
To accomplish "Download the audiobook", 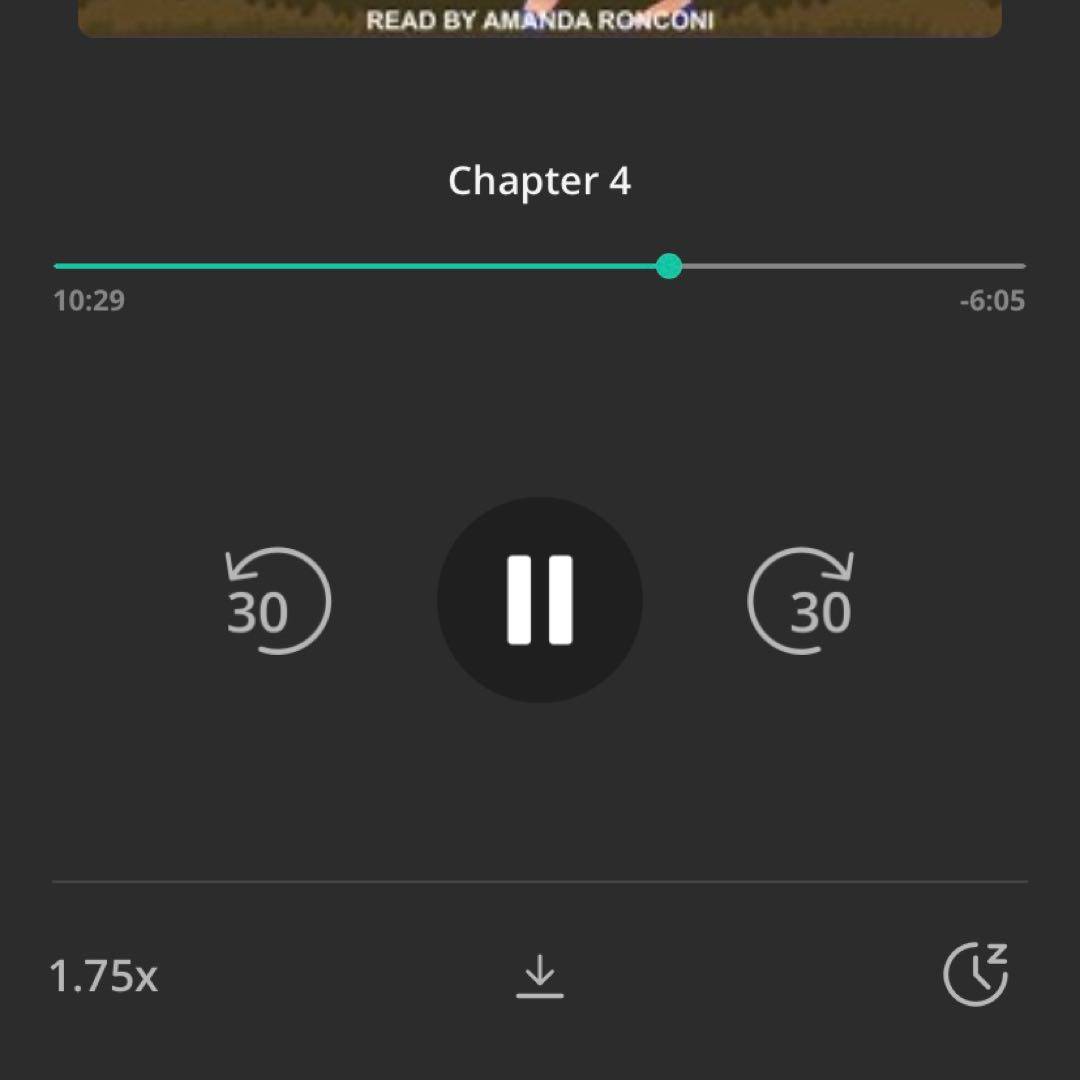I will [x=540, y=975].
